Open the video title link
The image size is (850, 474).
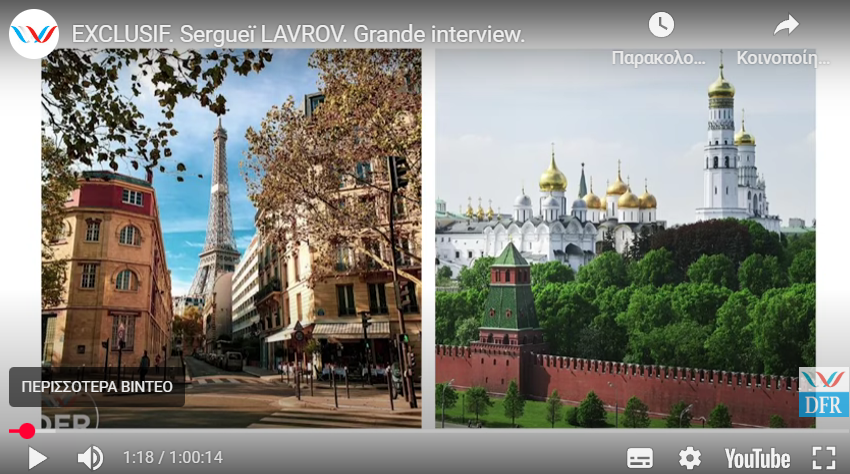[298, 35]
